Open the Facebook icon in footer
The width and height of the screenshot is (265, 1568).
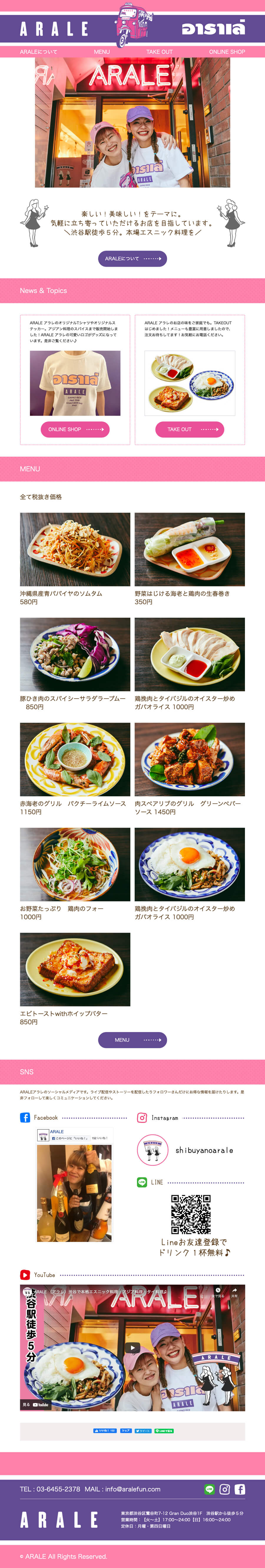pyautogui.click(x=240, y=1489)
